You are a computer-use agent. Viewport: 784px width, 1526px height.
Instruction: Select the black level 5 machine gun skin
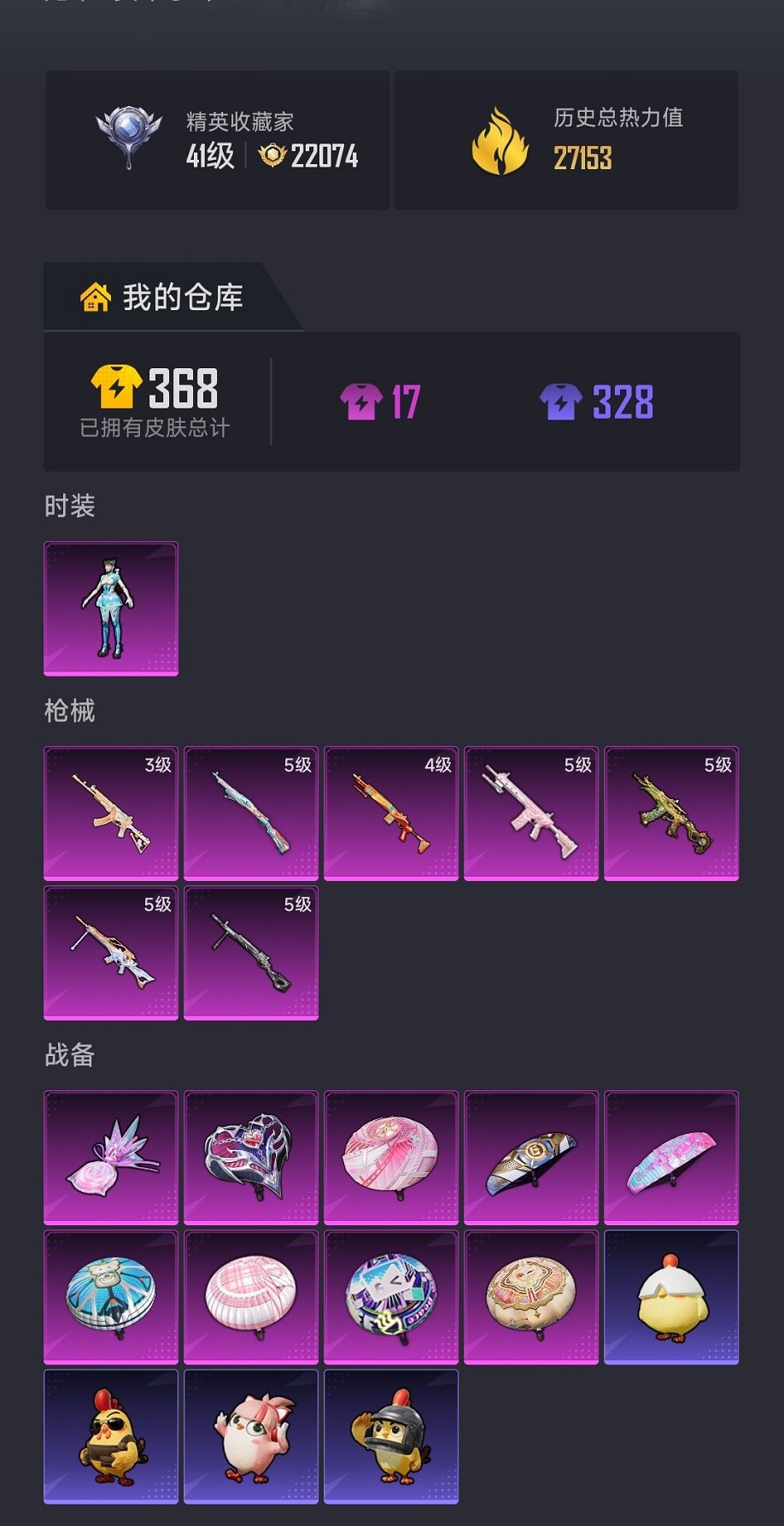coord(251,953)
